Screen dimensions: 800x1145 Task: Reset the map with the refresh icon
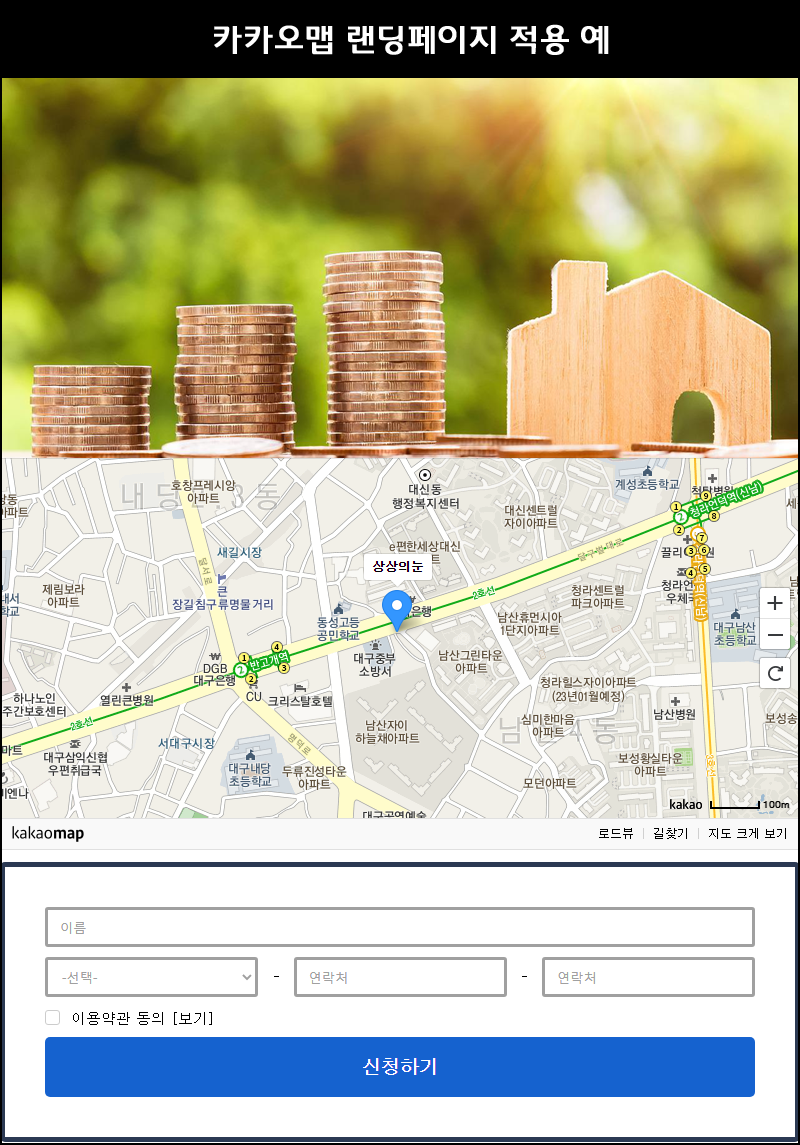point(775,673)
